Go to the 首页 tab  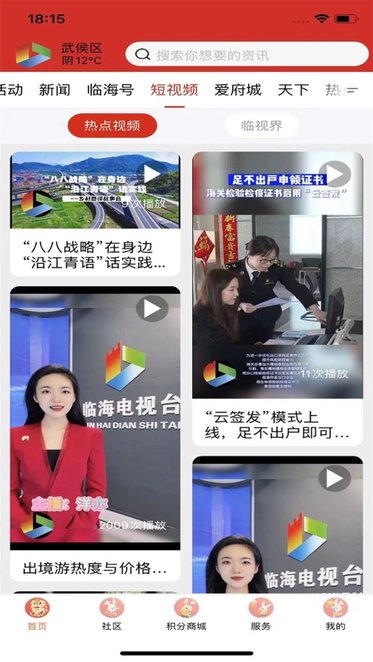click(37, 613)
